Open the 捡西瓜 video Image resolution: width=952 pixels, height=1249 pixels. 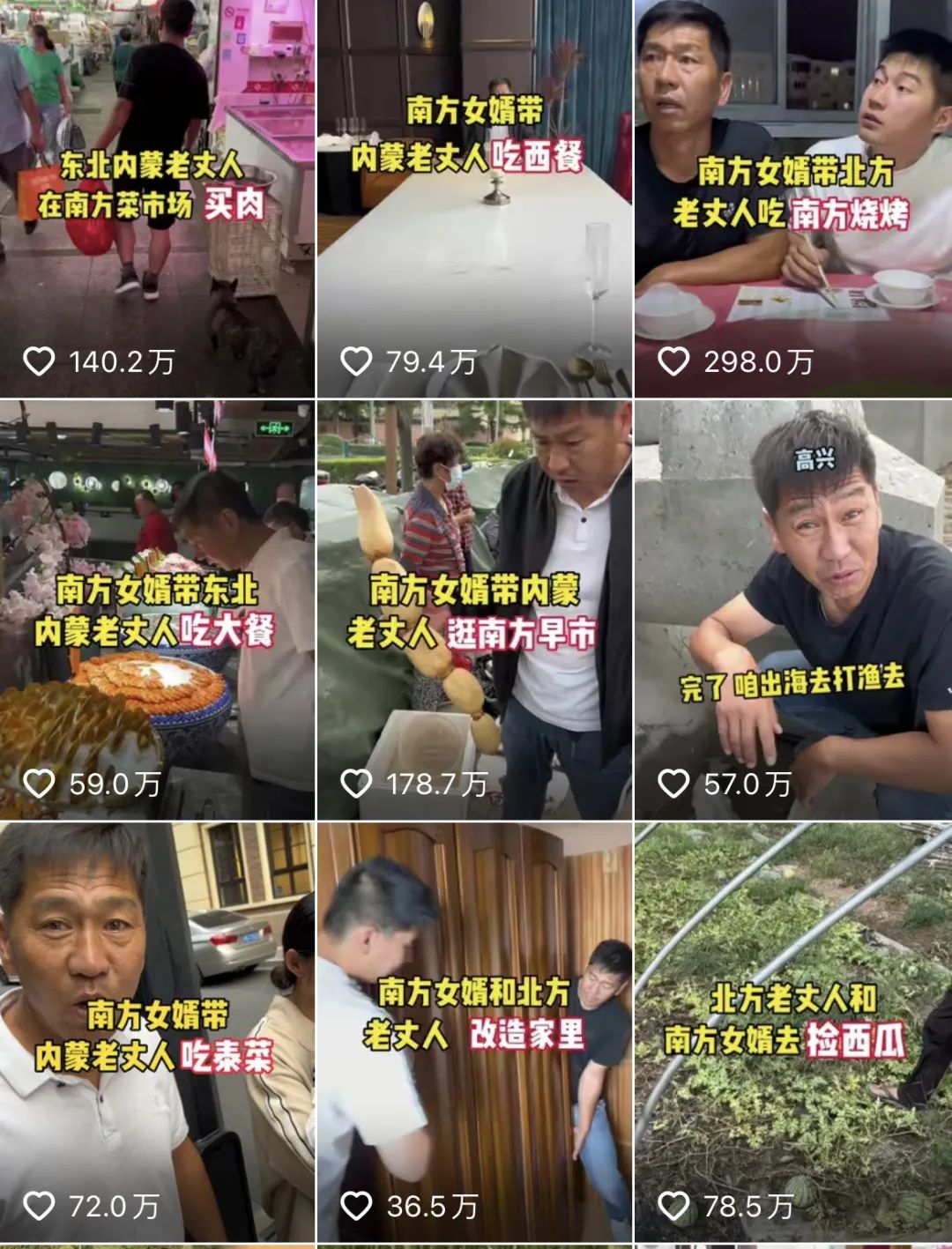coord(793,1031)
